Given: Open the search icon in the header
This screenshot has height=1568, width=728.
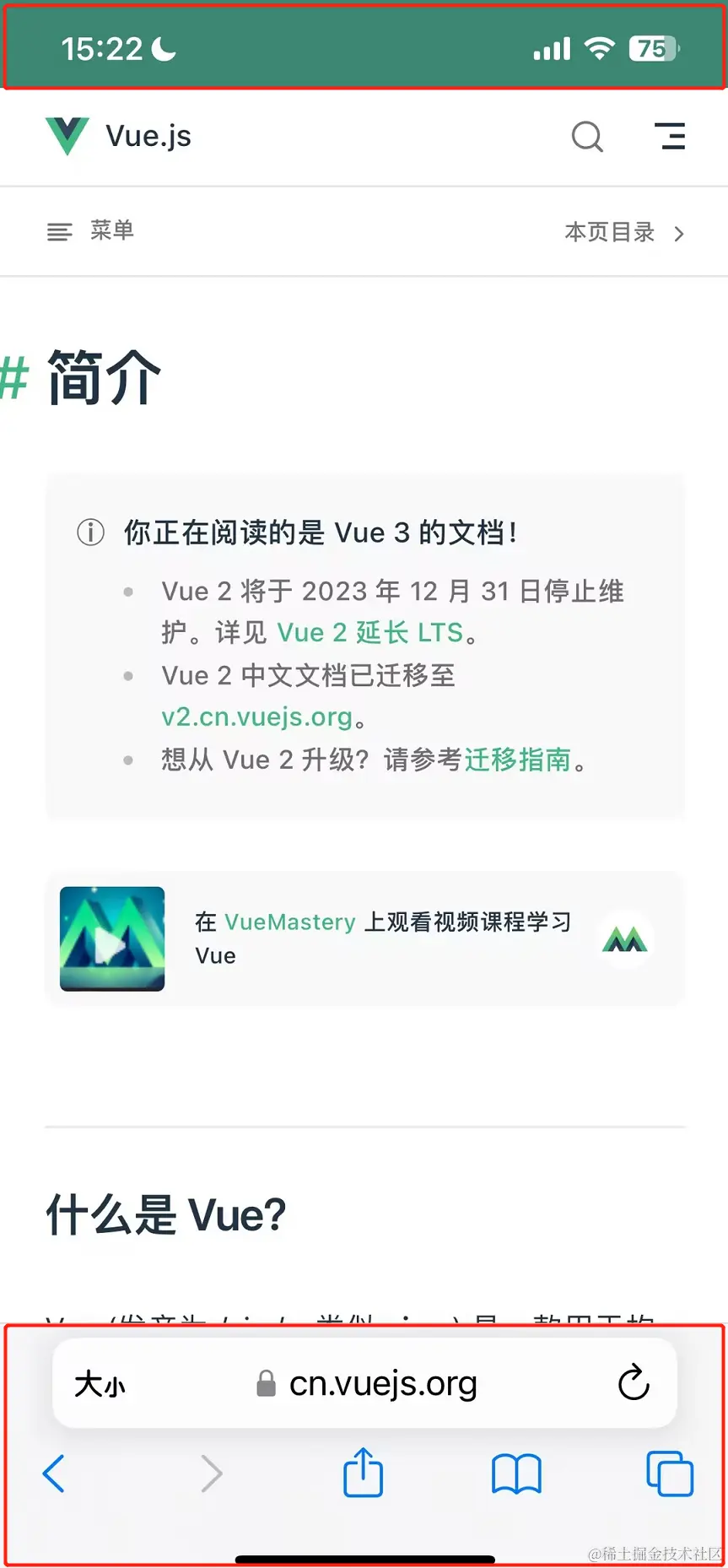Looking at the screenshot, I should pyautogui.click(x=587, y=136).
